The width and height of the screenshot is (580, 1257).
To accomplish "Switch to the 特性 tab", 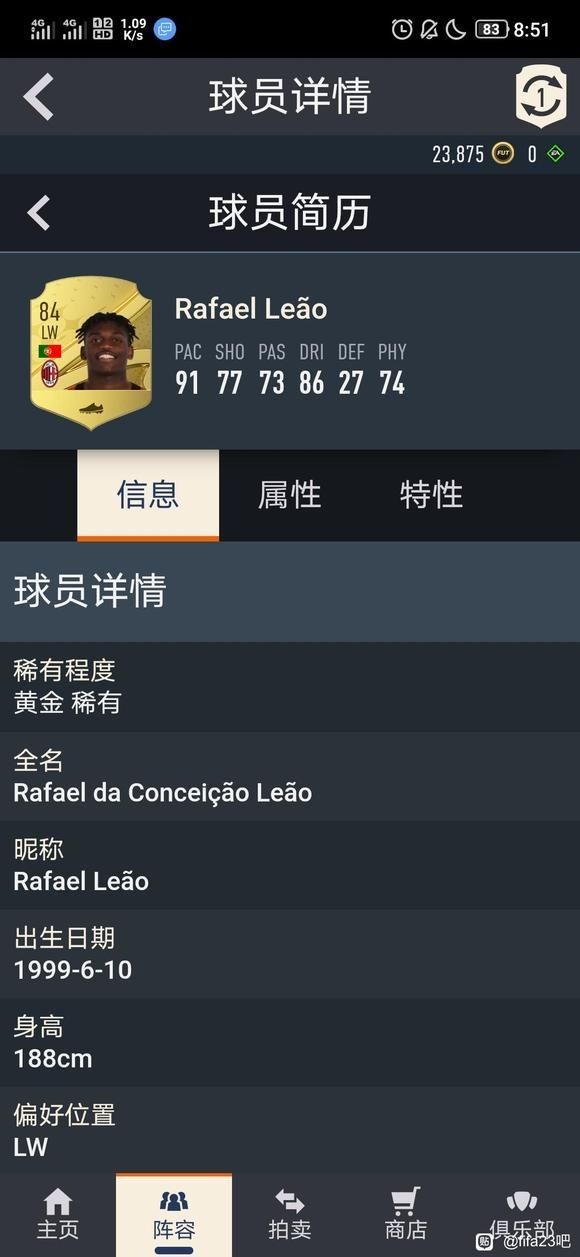I will [431, 495].
